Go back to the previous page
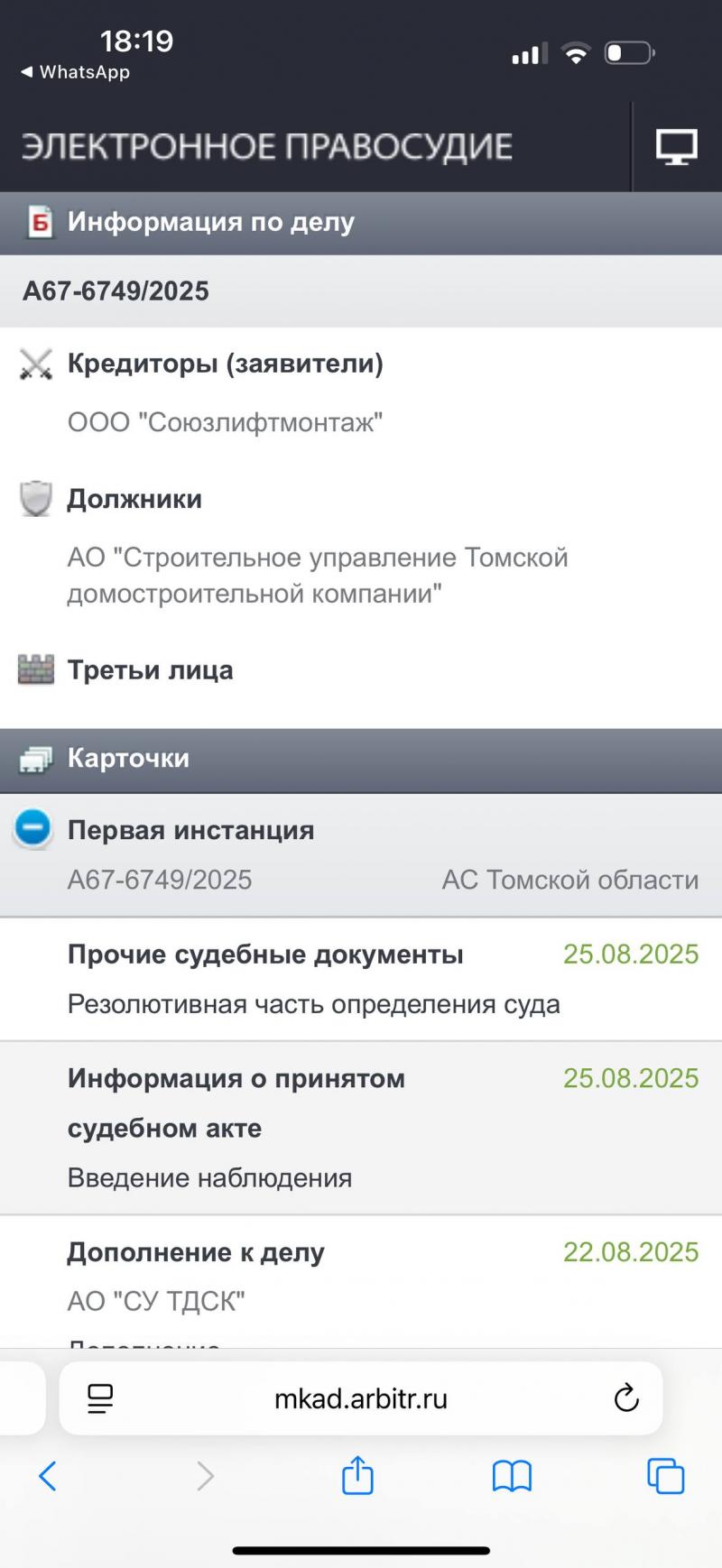The height and width of the screenshot is (1568, 722). click(x=48, y=1477)
